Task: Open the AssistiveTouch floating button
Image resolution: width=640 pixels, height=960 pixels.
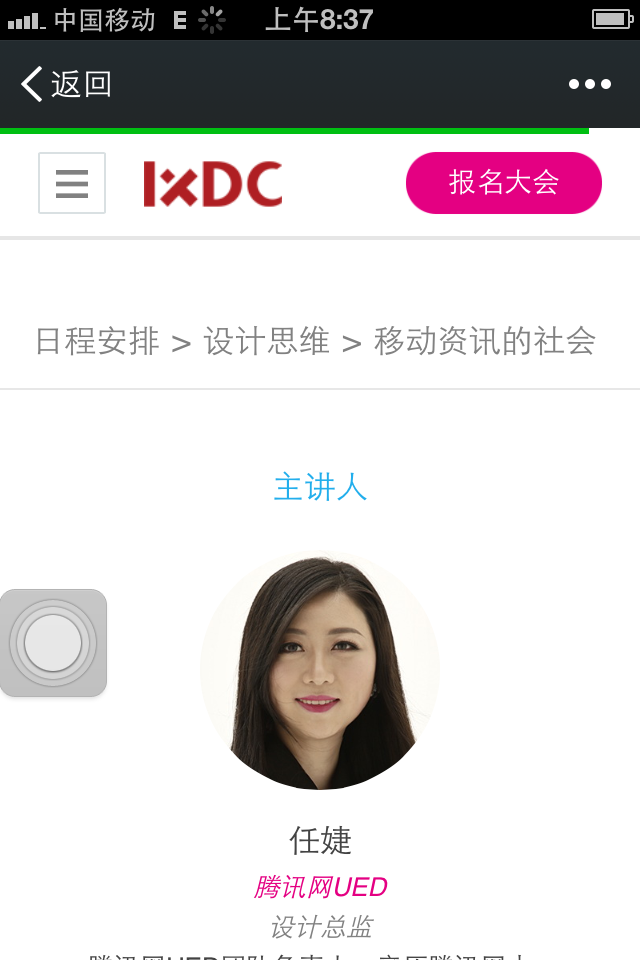Action: 53,643
